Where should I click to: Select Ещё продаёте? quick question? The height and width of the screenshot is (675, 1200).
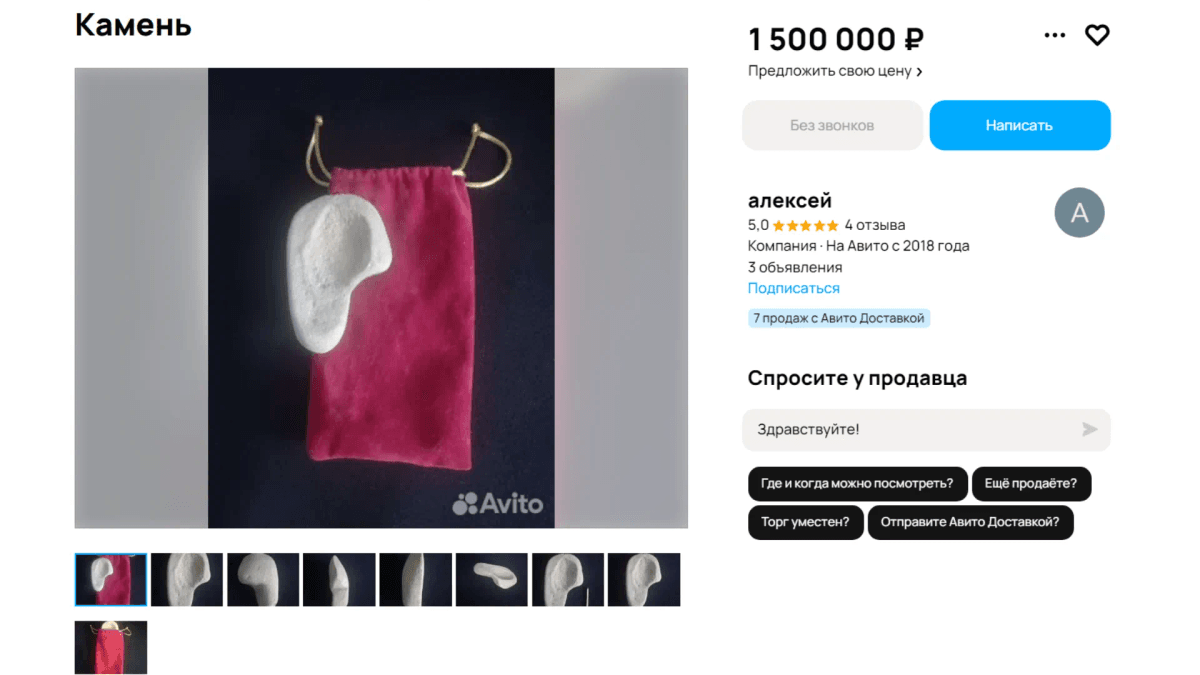[1030, 484]
